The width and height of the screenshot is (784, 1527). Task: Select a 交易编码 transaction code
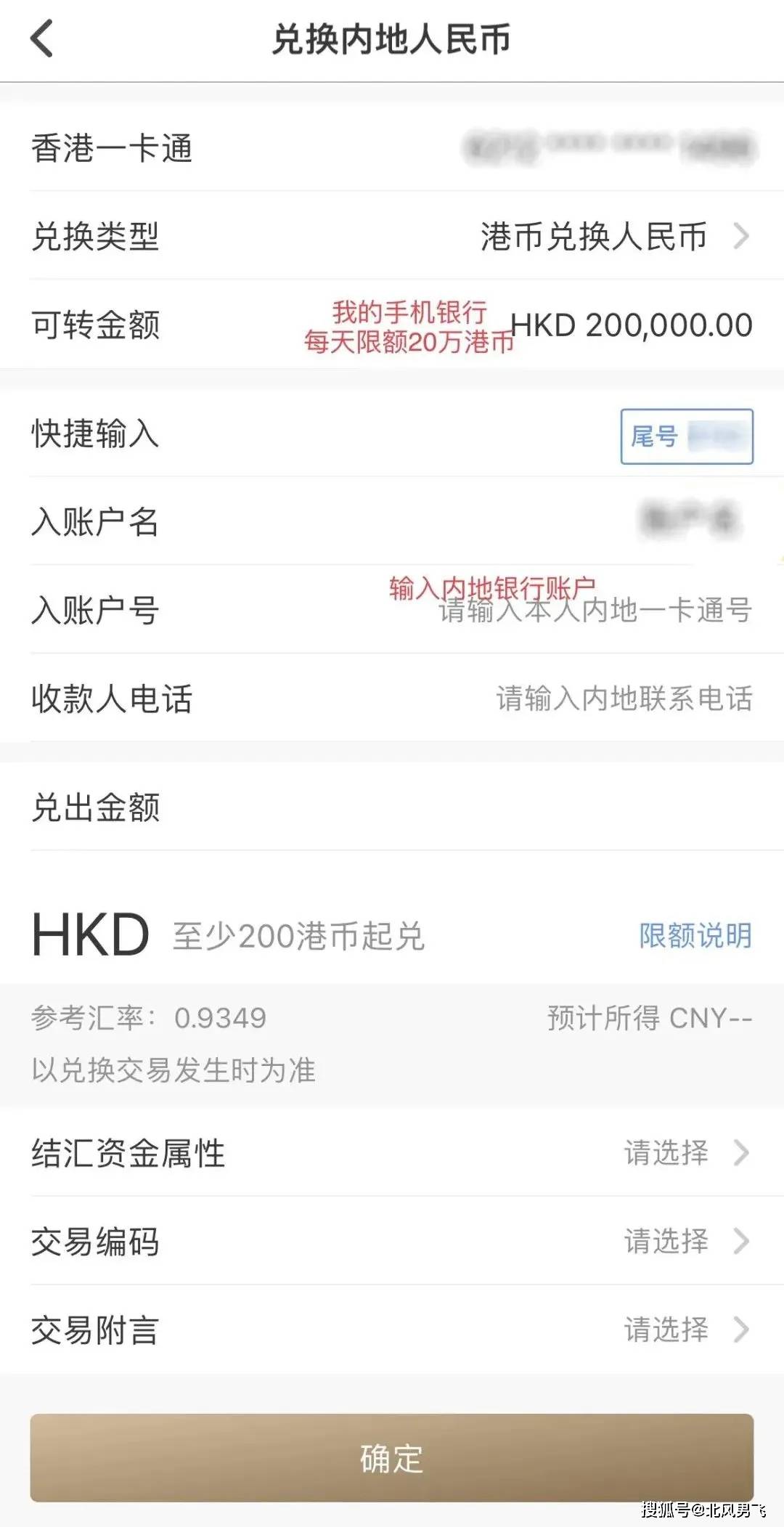click(392, 1241)
